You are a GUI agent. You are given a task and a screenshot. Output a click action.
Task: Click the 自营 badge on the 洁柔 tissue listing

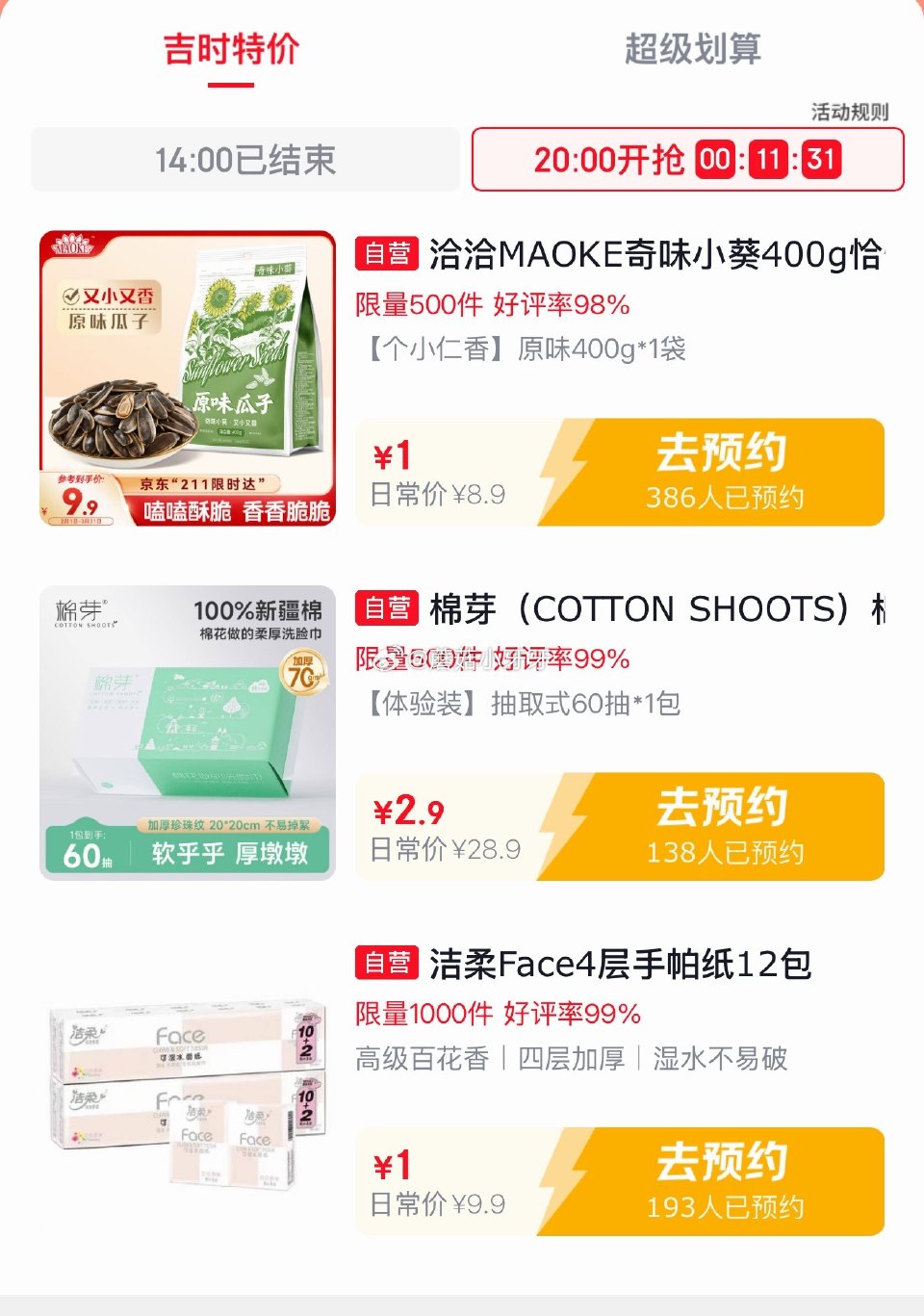click(x=388, y=963)
